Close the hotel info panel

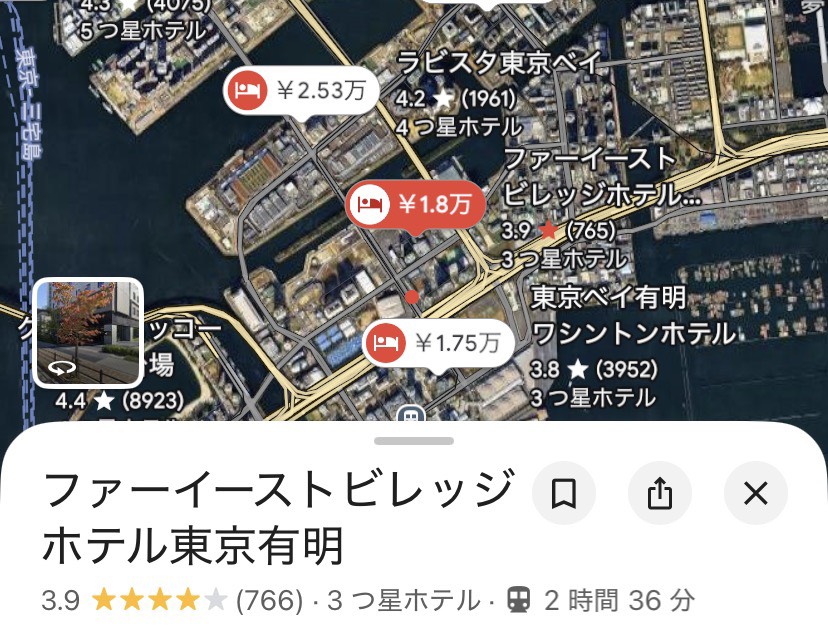click(756, 493)
